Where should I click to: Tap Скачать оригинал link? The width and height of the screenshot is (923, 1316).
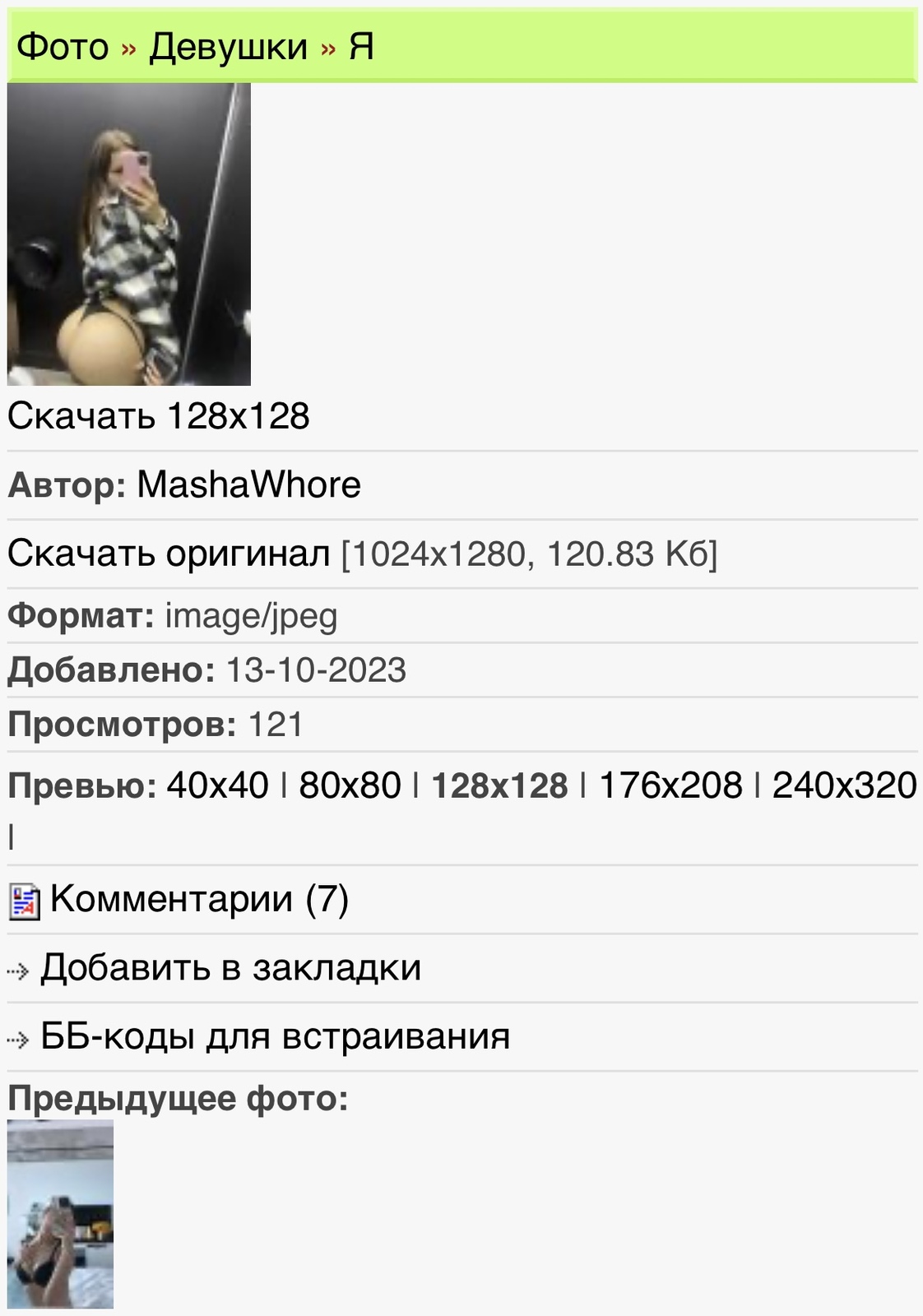pyautogui.click(x=169, y=554)
